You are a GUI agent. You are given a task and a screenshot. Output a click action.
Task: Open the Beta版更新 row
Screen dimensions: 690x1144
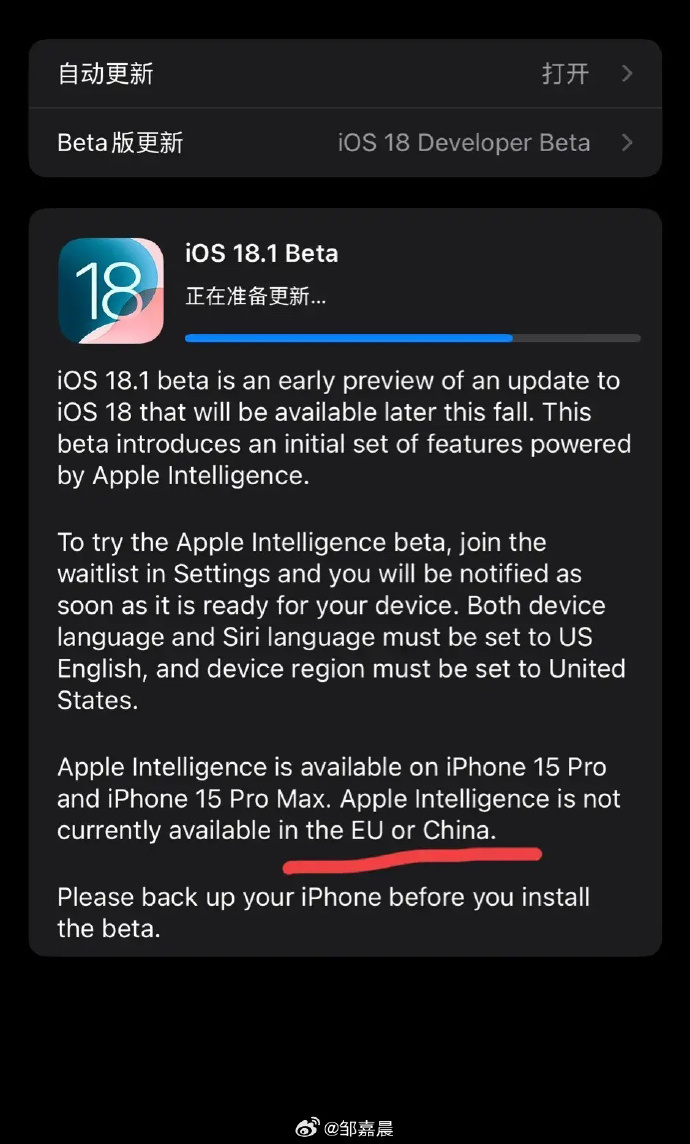coord(345,142)
